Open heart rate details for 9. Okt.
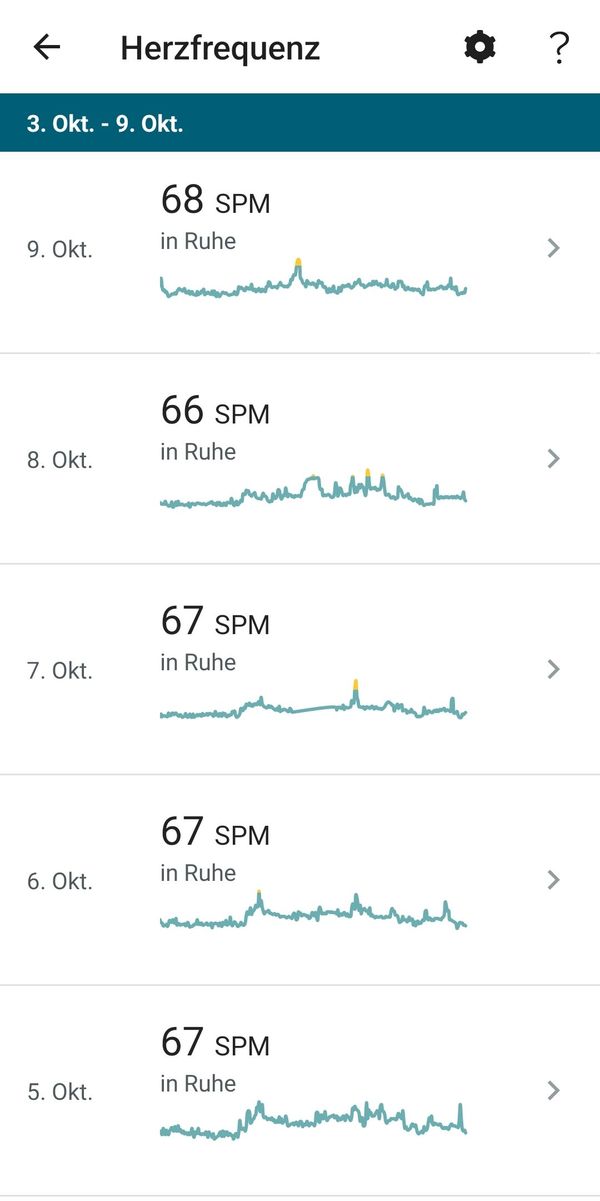Image resolution: width=600 pixels, height=1201 pixels. pyautogui.click(x=300, y=248)
